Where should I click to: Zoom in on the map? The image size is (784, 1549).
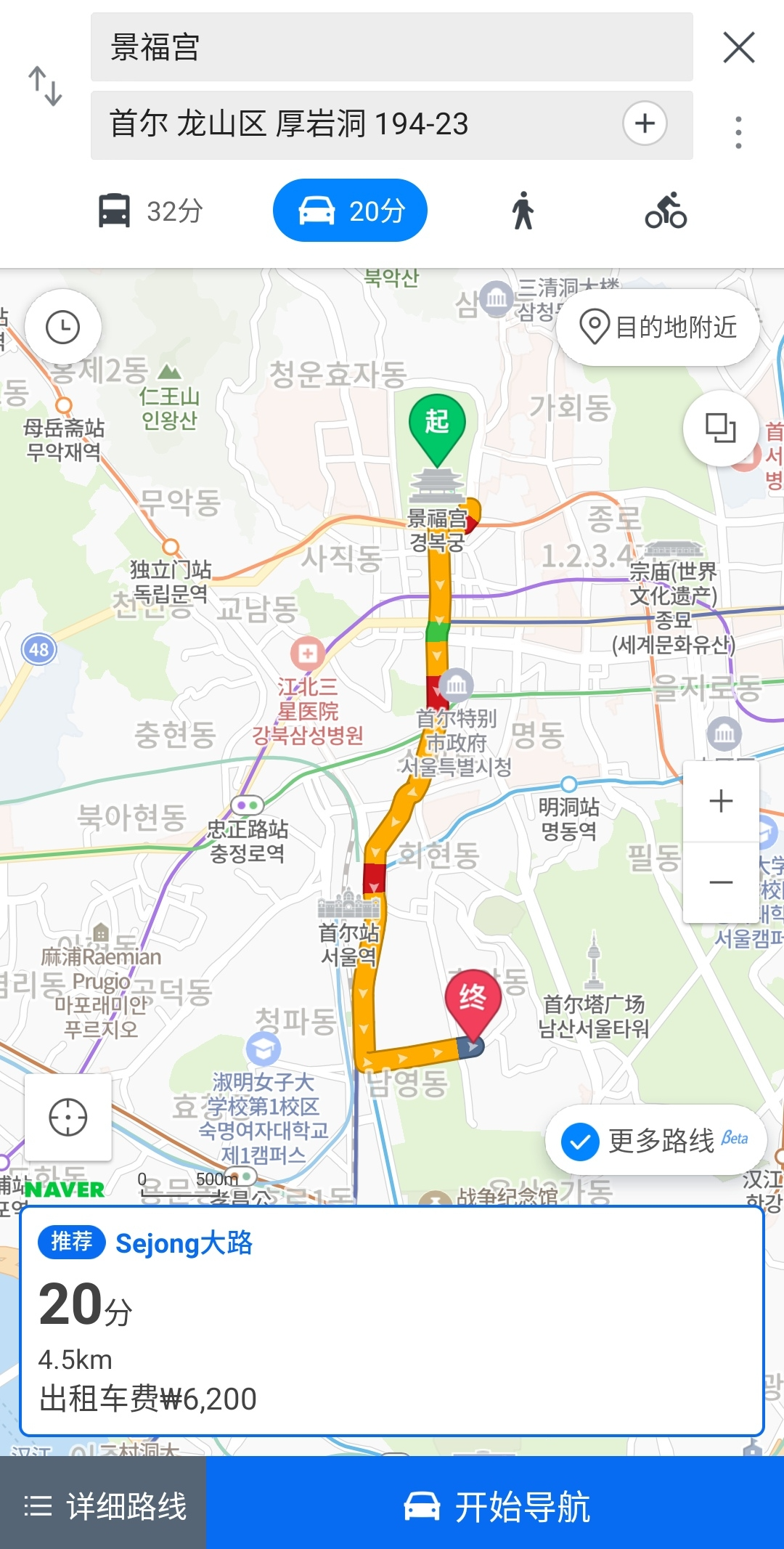coord(721,802)
